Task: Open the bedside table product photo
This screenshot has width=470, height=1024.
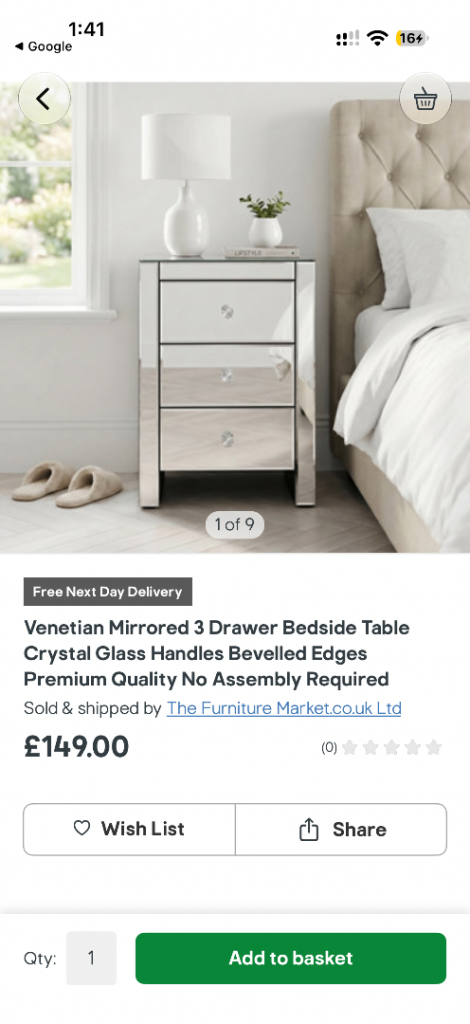Action: [235, 317]
